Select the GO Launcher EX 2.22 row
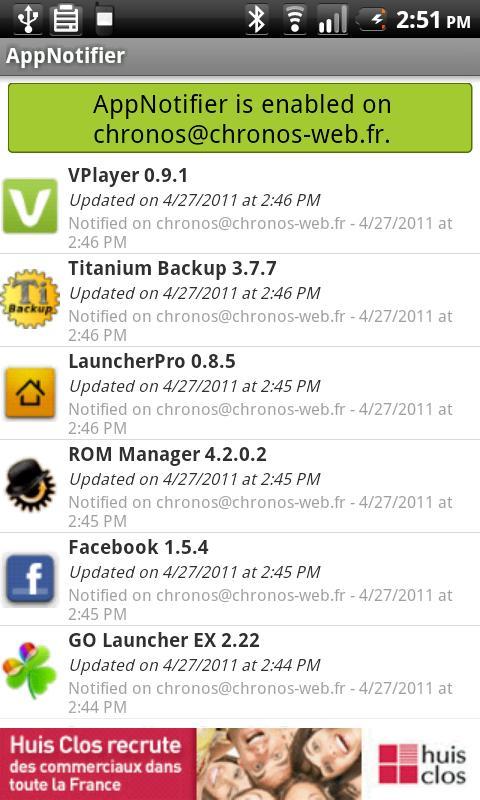 click(240, 672)
